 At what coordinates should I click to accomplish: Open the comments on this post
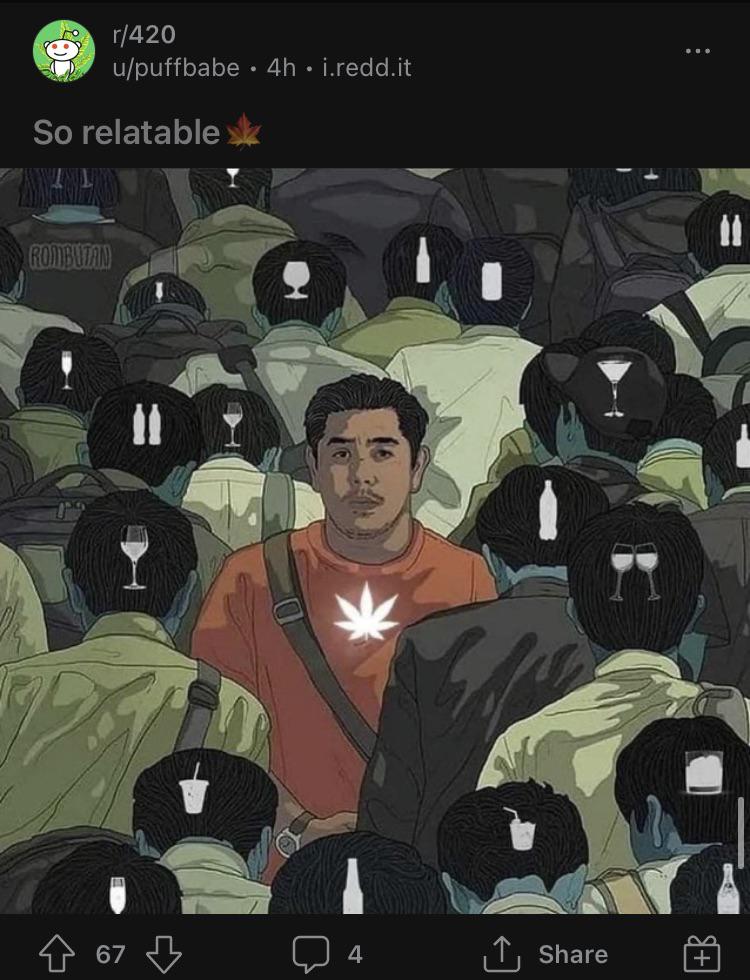326,954
